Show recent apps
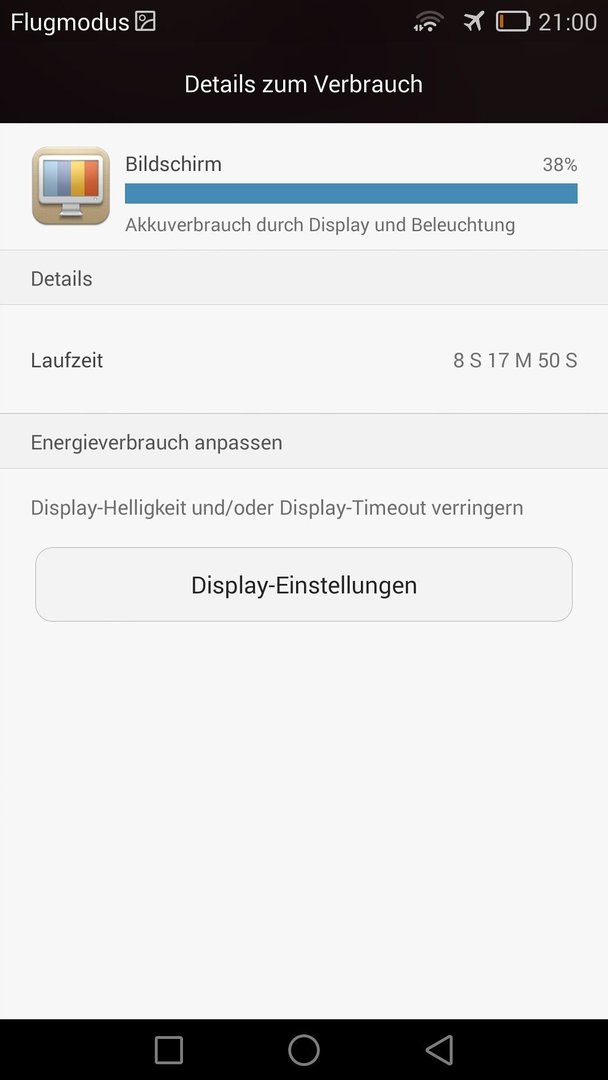The width and height of the screenshot is (608, 1080). [169, 1050]
